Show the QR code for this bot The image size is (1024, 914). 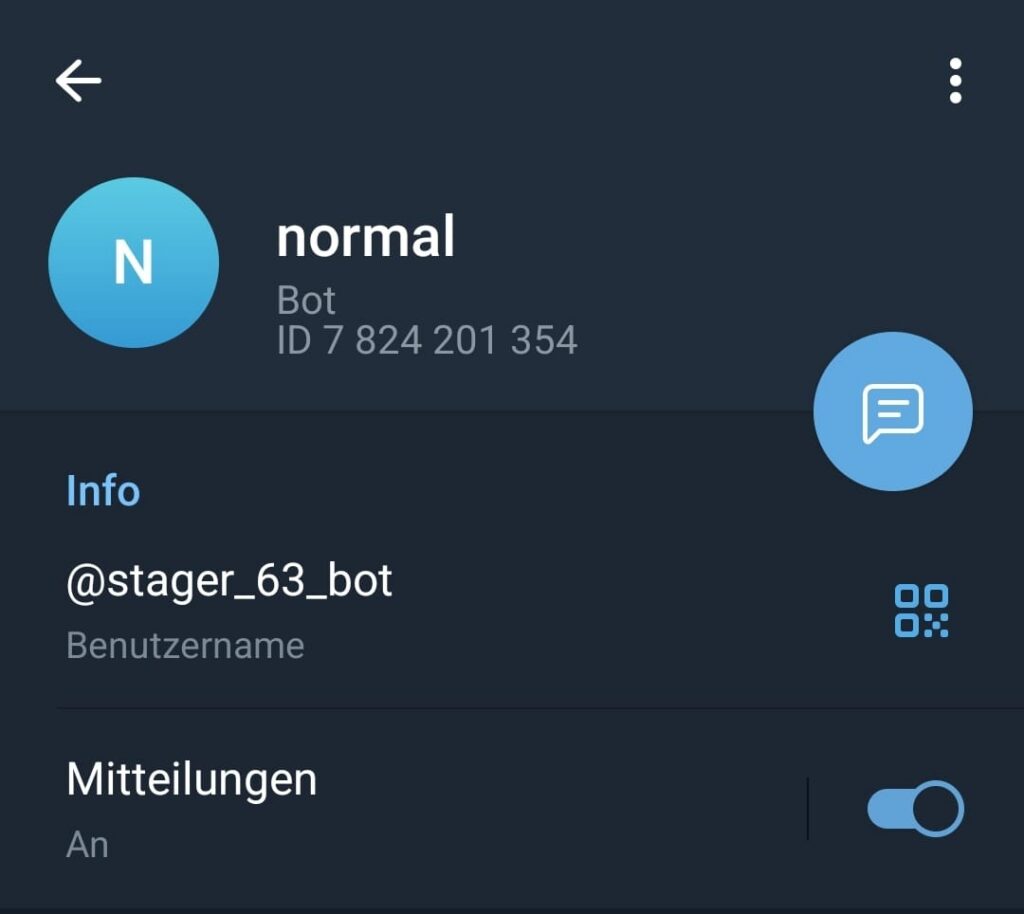921,611
